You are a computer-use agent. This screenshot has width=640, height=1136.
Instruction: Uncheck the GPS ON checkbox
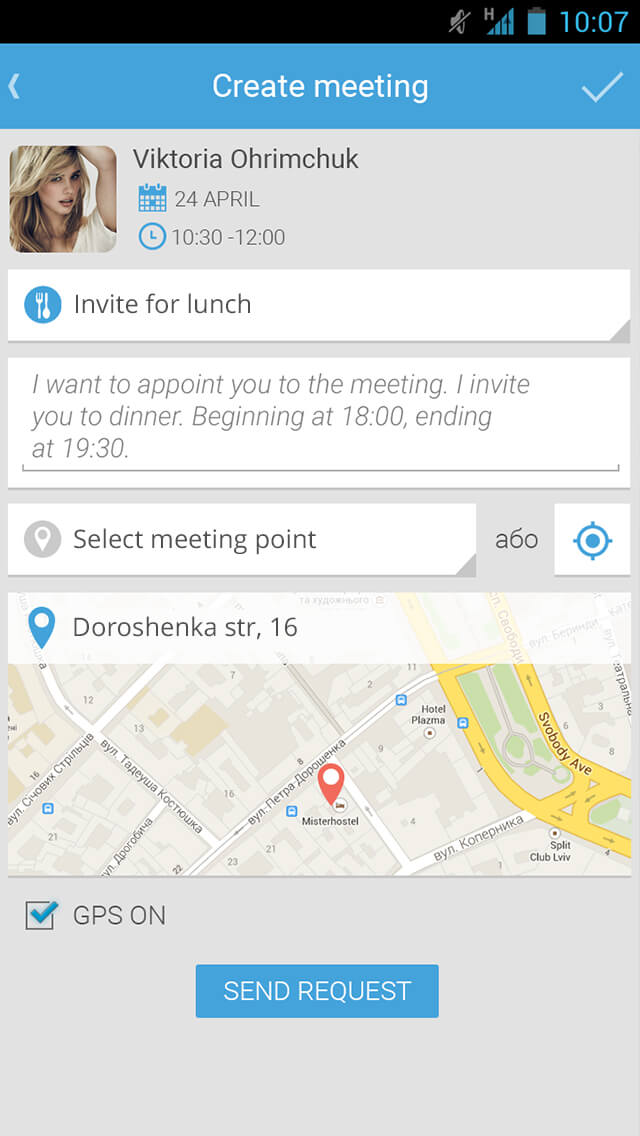tap(40, 916)
